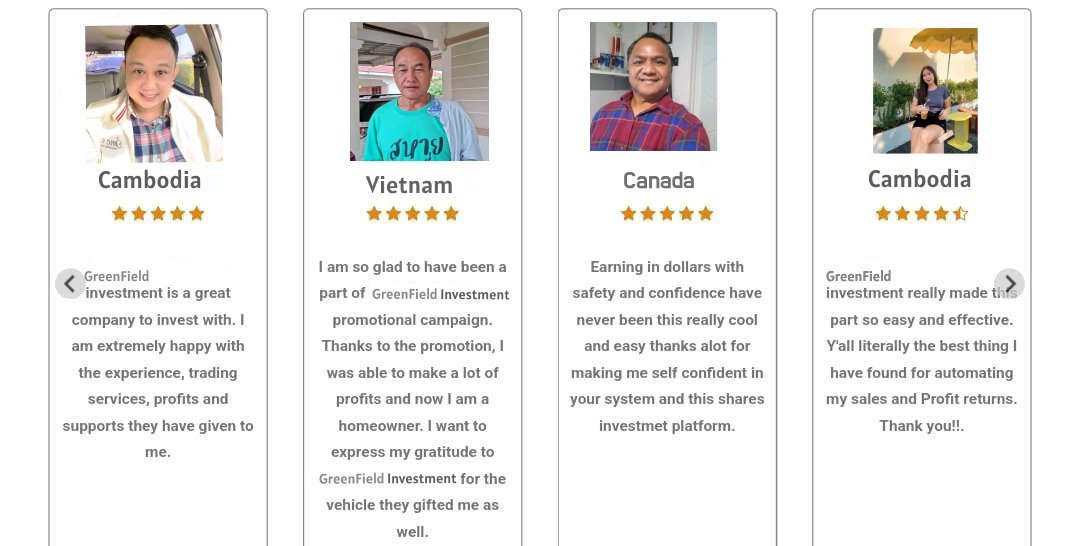Viewport: 1080px width, 546px height.
Task: Show the next testimonial slide
Action: [1009, 284]
